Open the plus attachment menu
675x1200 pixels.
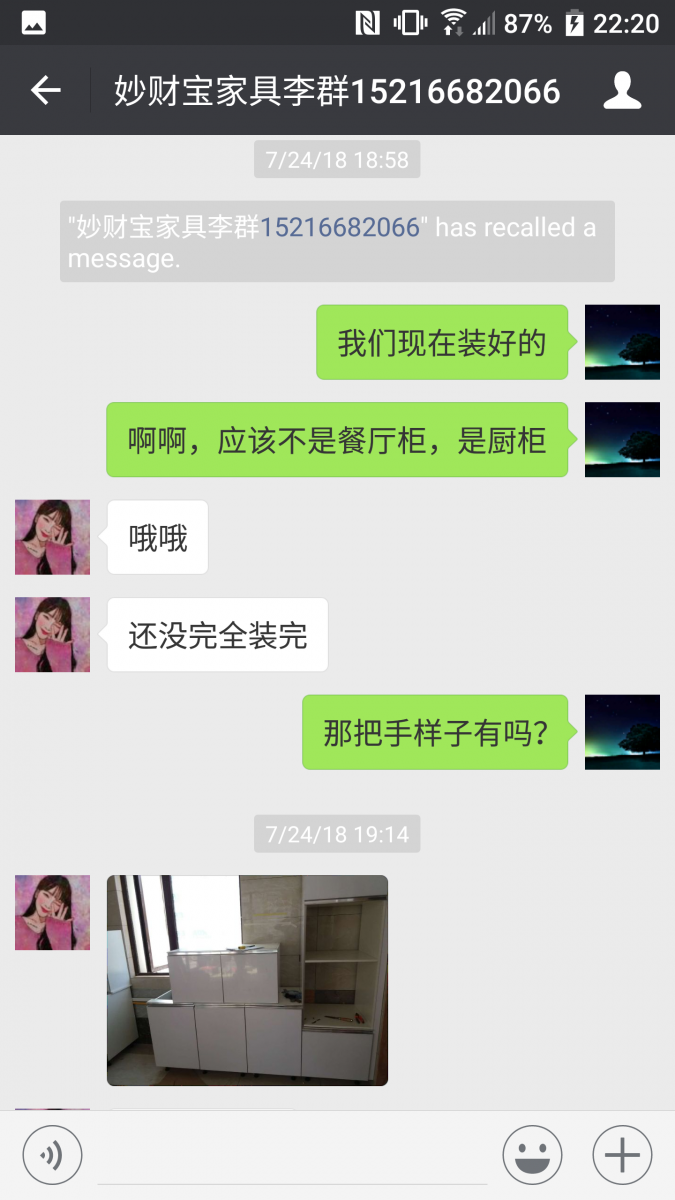tap(622, 1156)
